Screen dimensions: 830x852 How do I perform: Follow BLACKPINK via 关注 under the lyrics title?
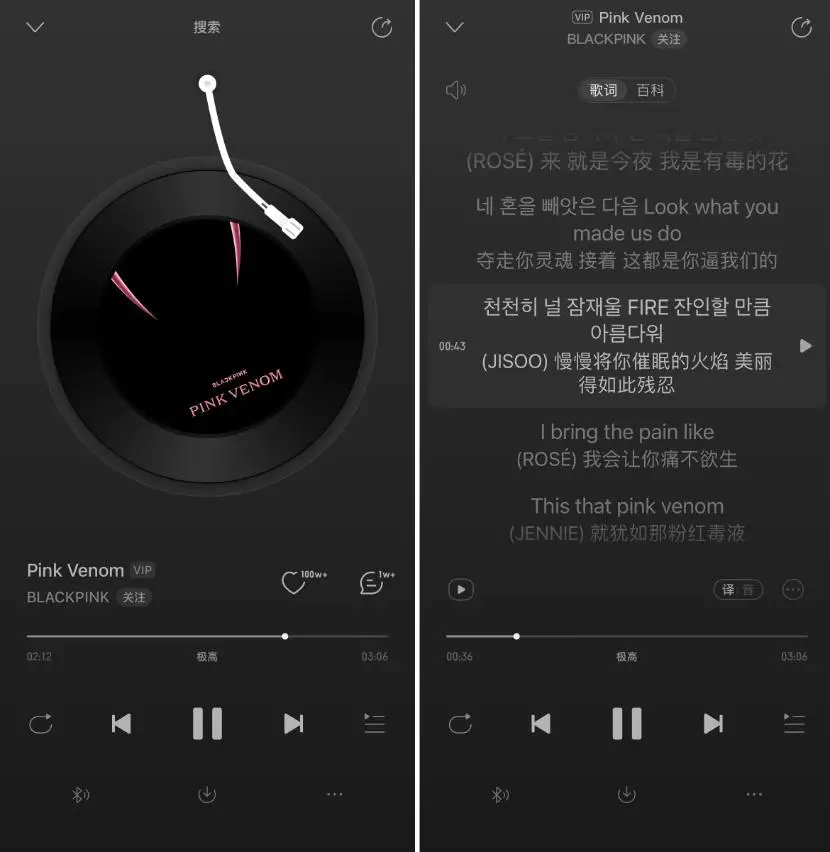[x=669, y=39]
